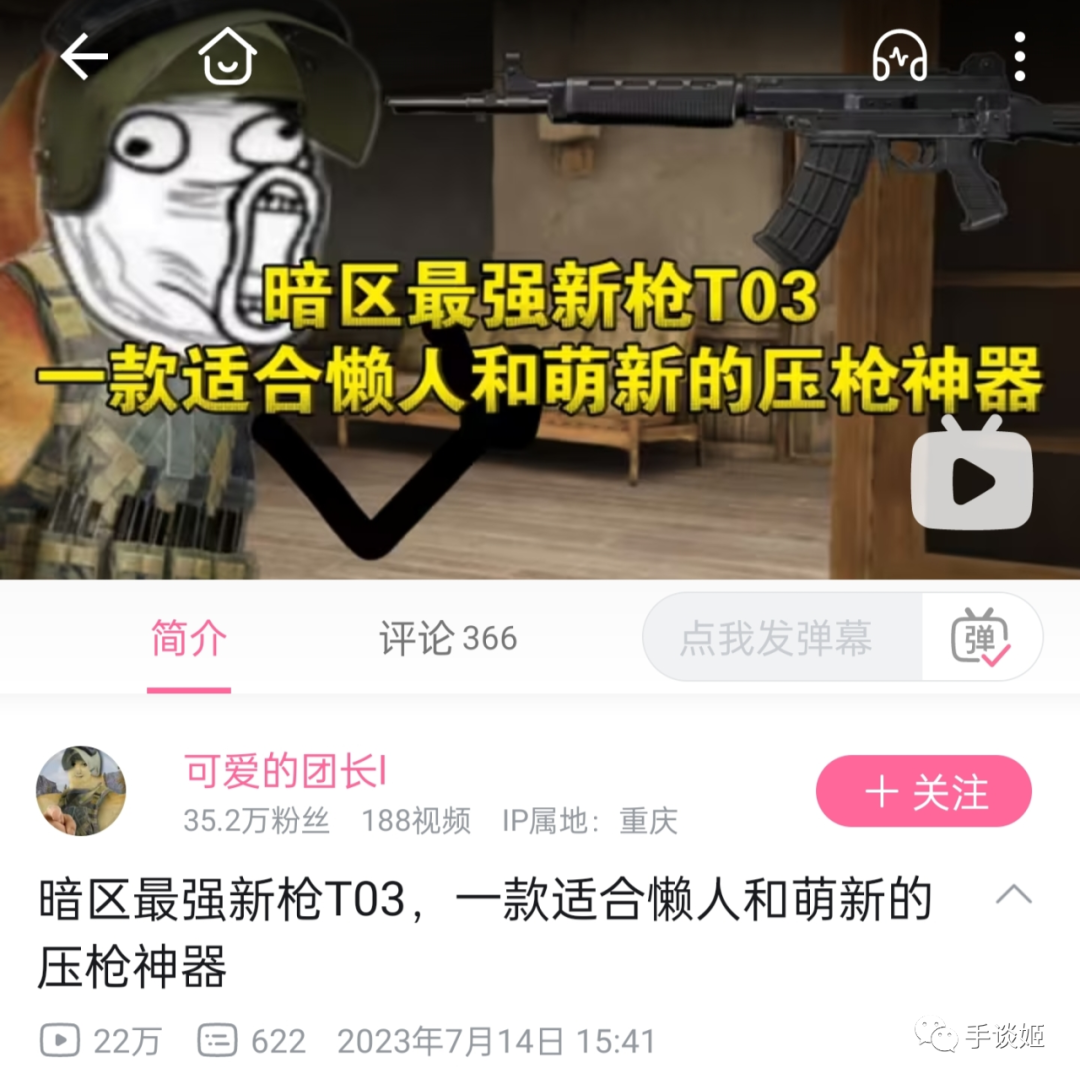Follow the uploader with 关注 button
The width and height of the screenshot is (1080, 1084).
click(x=923, y=792)
